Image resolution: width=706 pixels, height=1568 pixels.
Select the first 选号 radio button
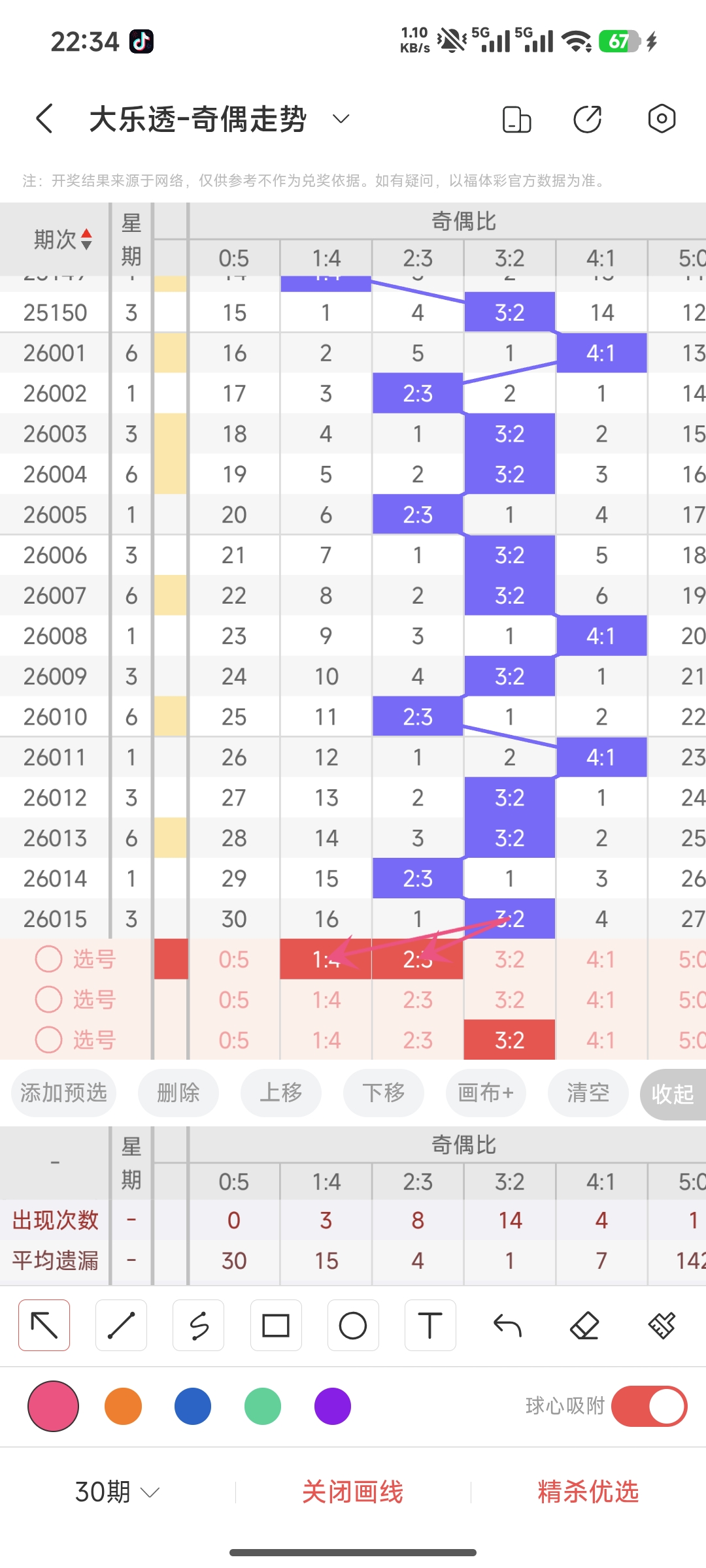tap(48, 958)
